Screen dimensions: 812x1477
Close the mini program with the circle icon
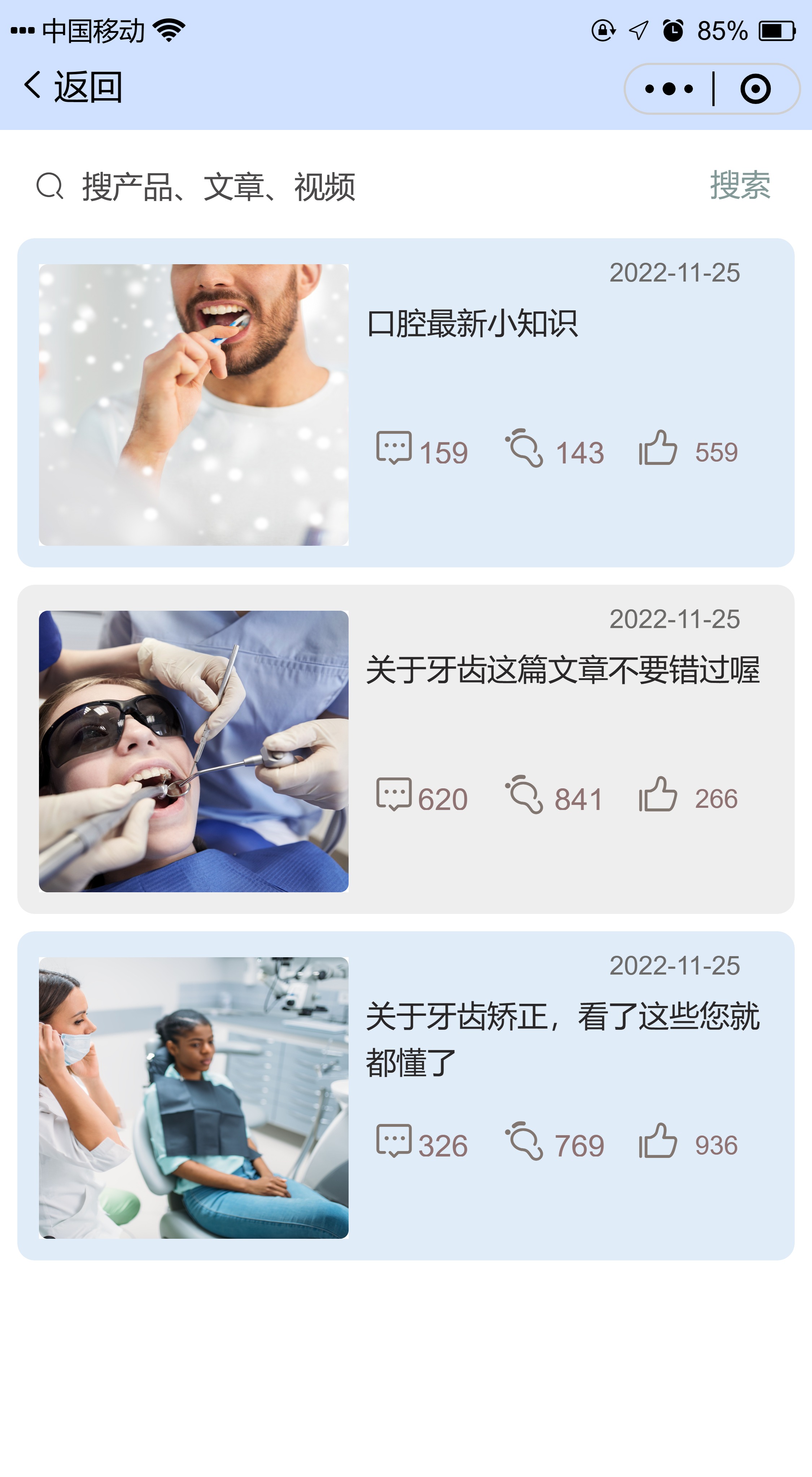755,89
